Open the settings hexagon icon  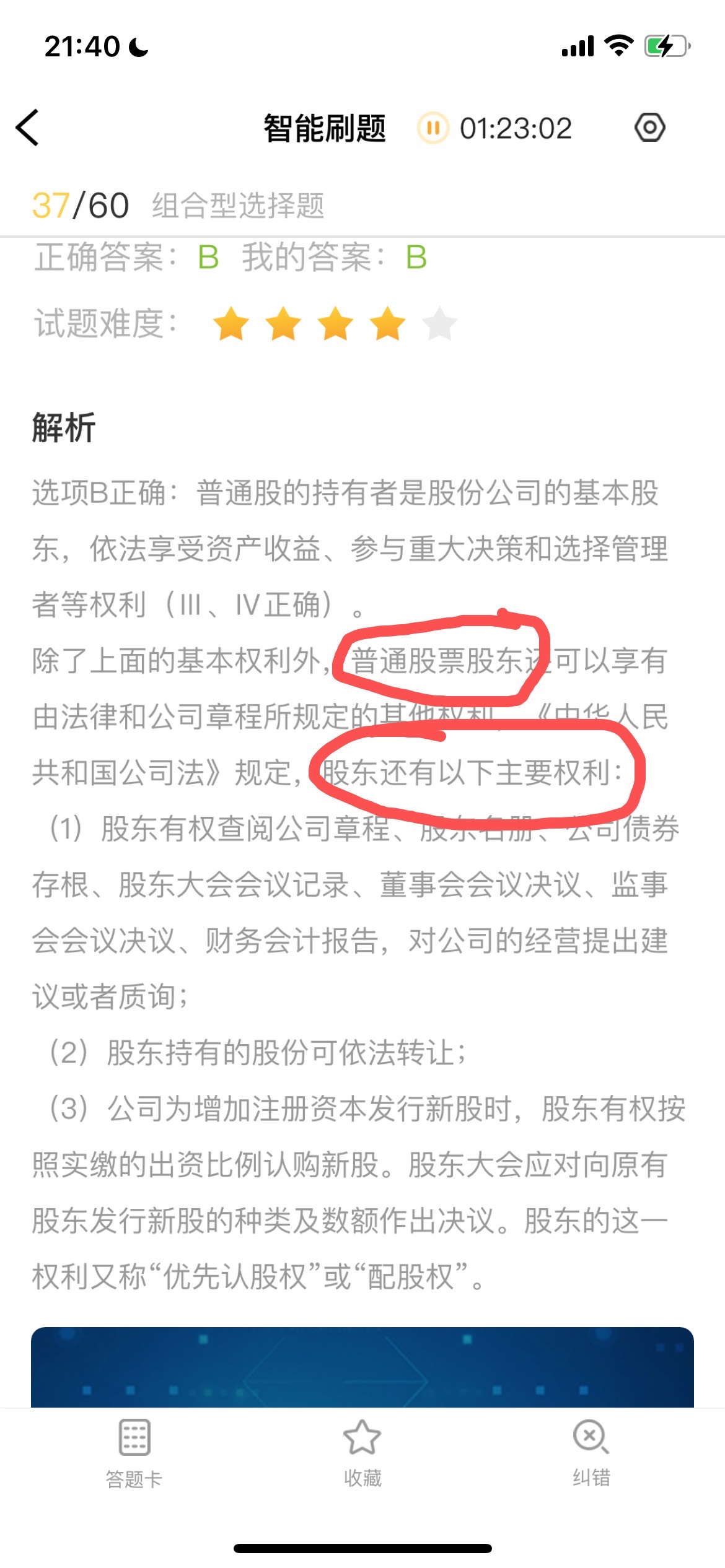(x=649, y=128)
